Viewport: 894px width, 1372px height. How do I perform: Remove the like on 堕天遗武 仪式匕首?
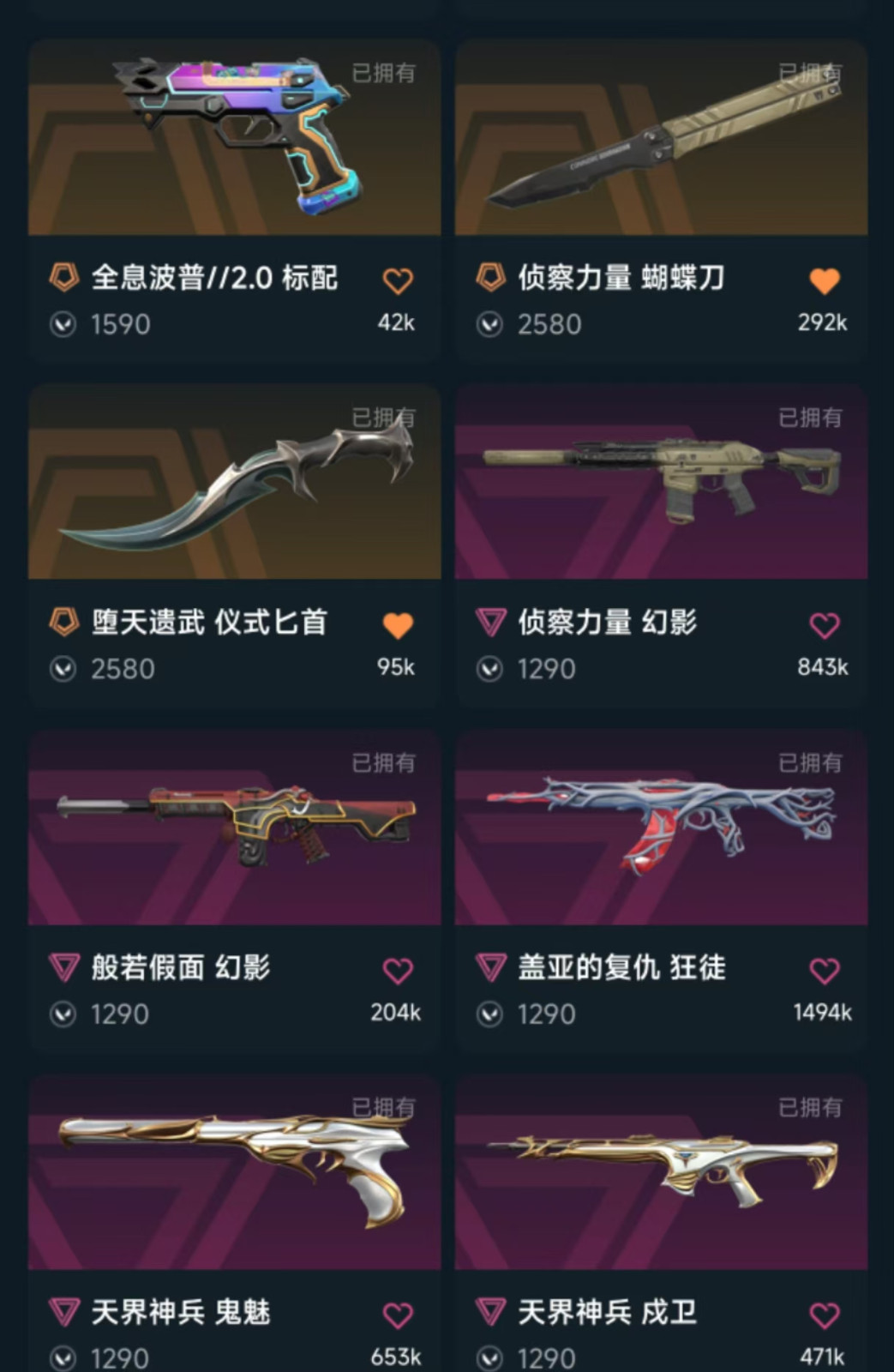[x=397, y=625]
